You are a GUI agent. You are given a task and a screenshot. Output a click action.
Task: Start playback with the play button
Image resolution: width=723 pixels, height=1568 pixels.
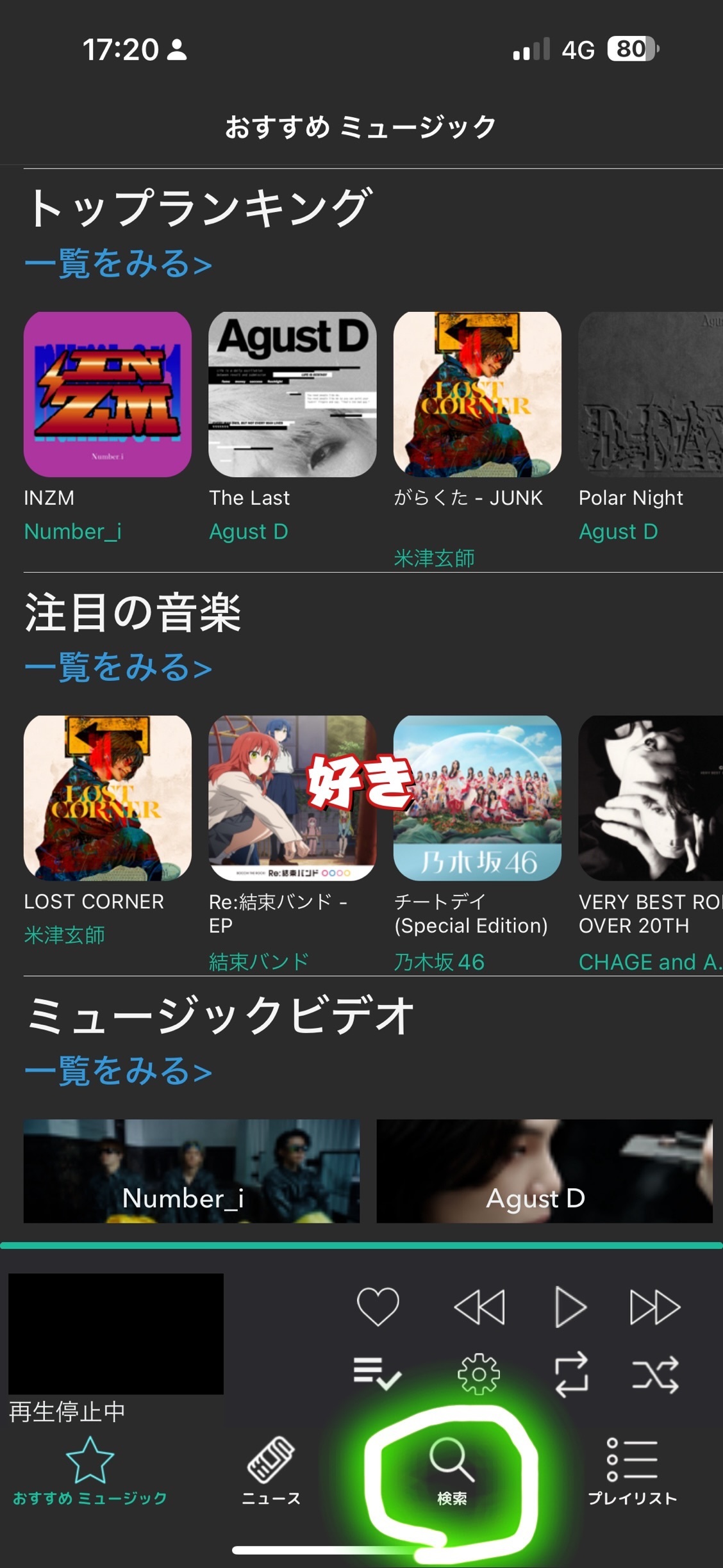click(x=570, y=1307)
